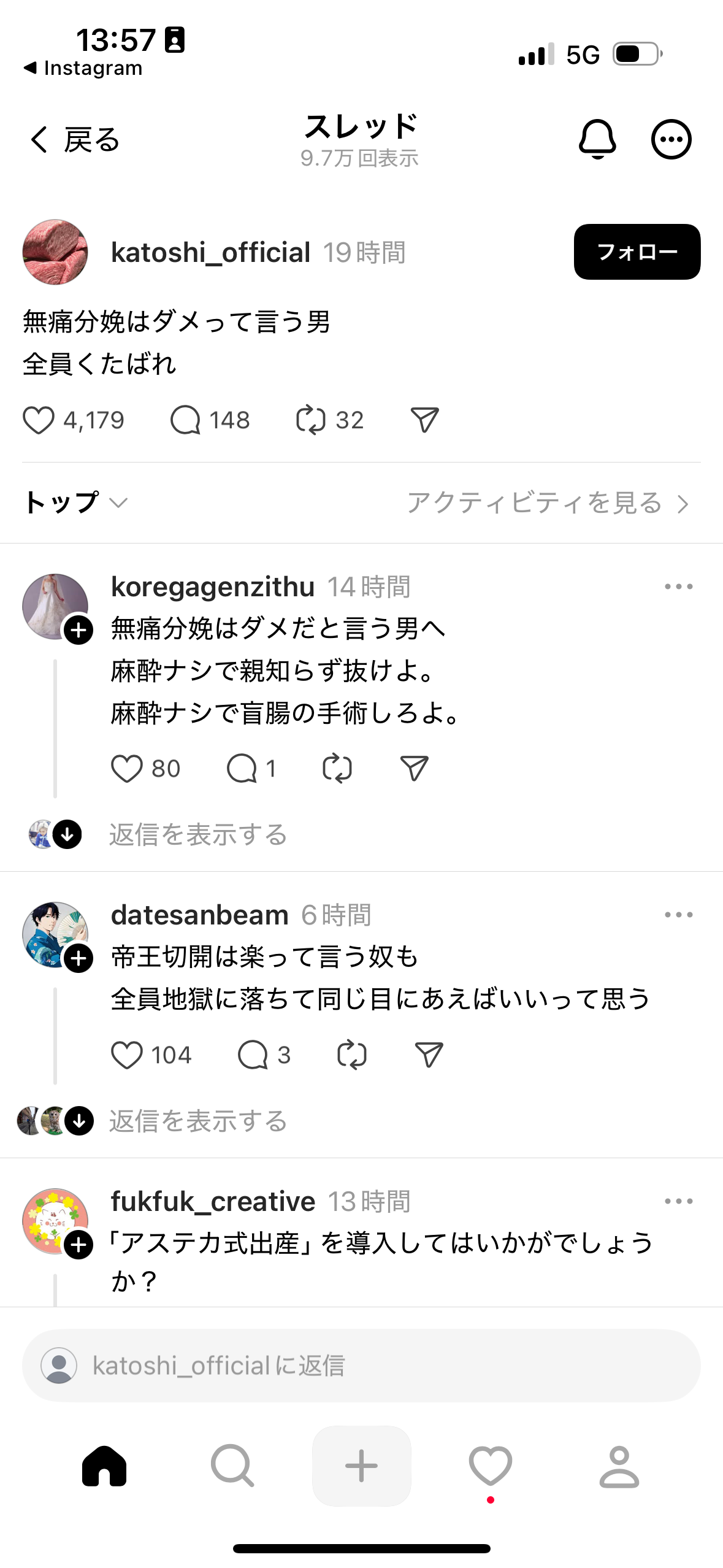Share katoshi_official's post
The height and width of the screenshot is (1568, 723).
coord(424,421)
